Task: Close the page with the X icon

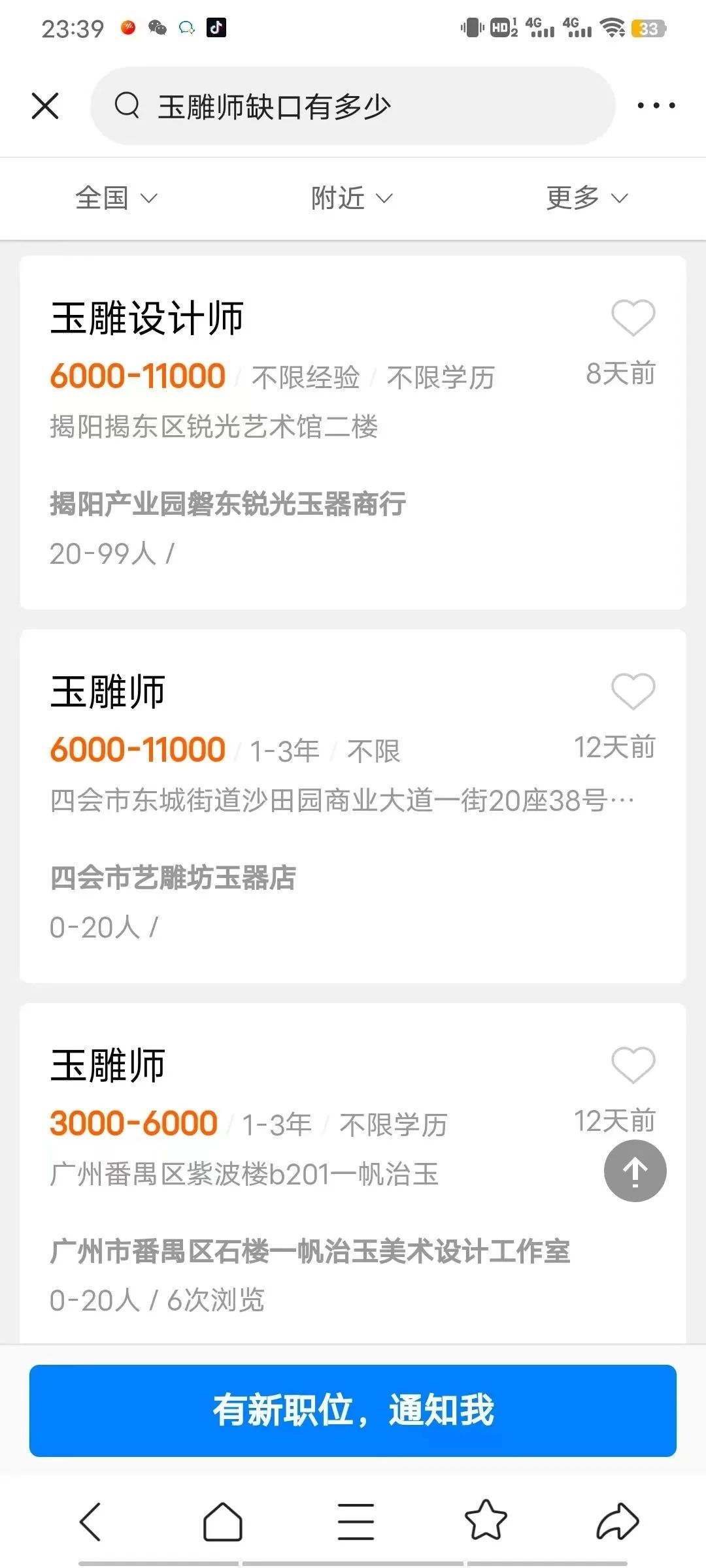Action: click(45, 105)
